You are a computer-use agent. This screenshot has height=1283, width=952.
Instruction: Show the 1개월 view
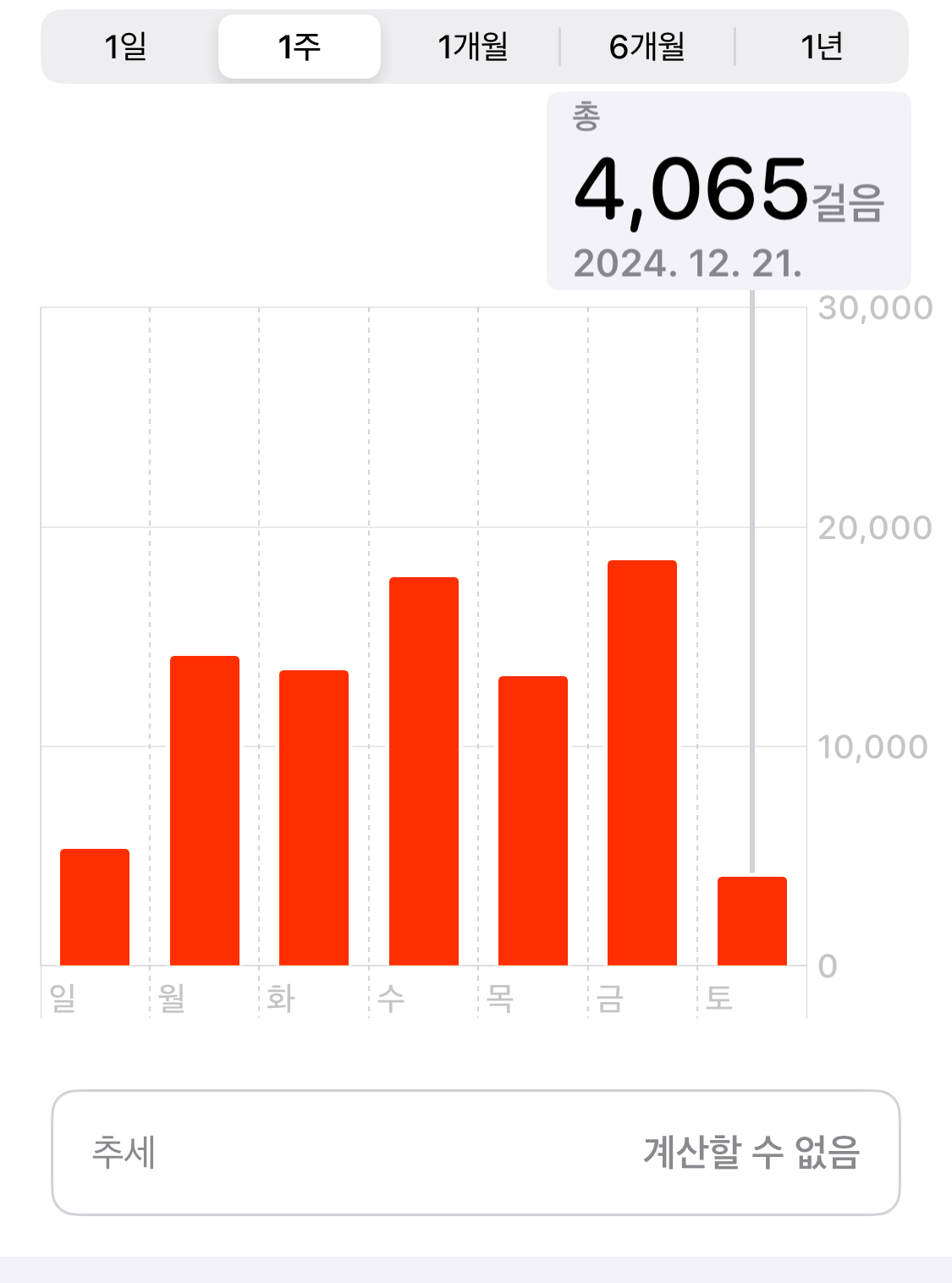[x=473, y=47]
